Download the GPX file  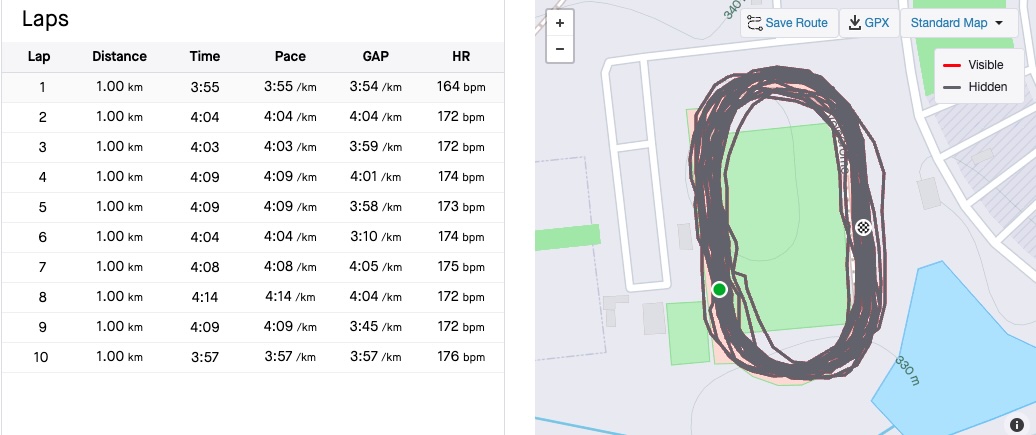868,23
